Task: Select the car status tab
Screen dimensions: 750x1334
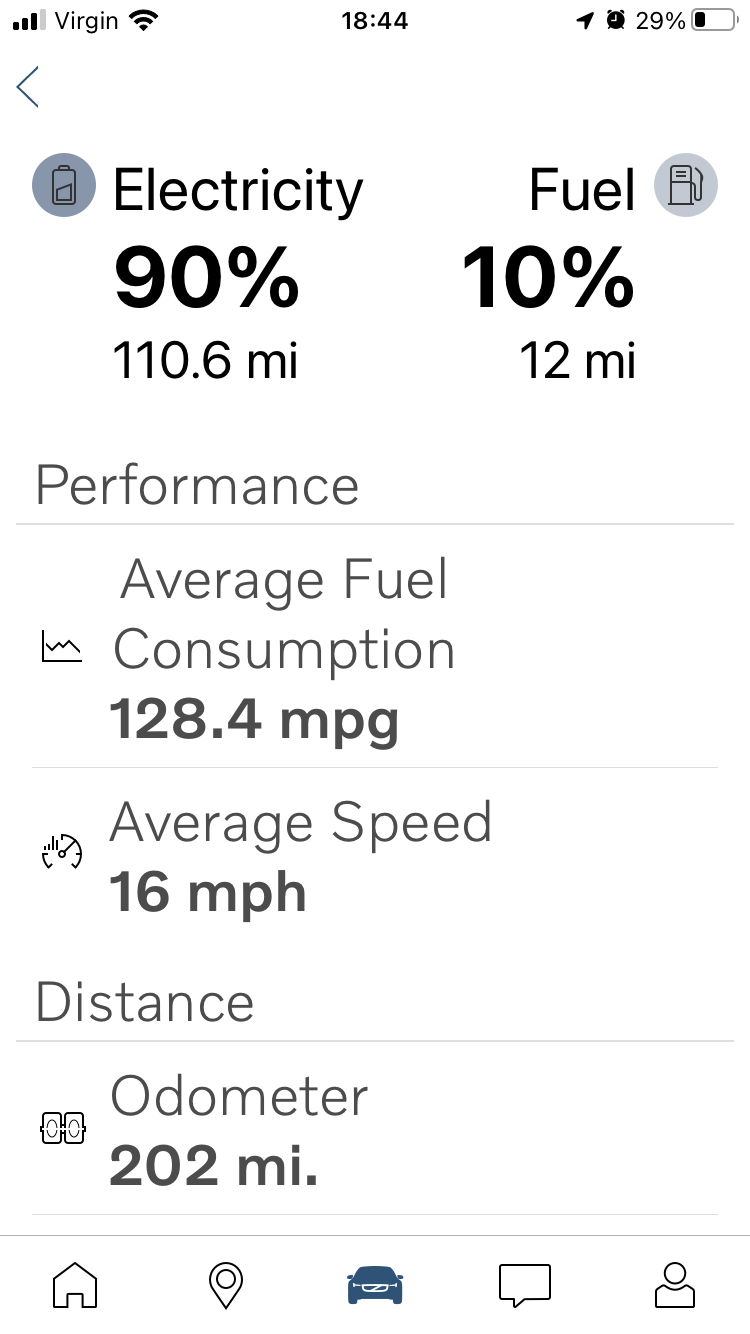Action: pos(375,1285)
